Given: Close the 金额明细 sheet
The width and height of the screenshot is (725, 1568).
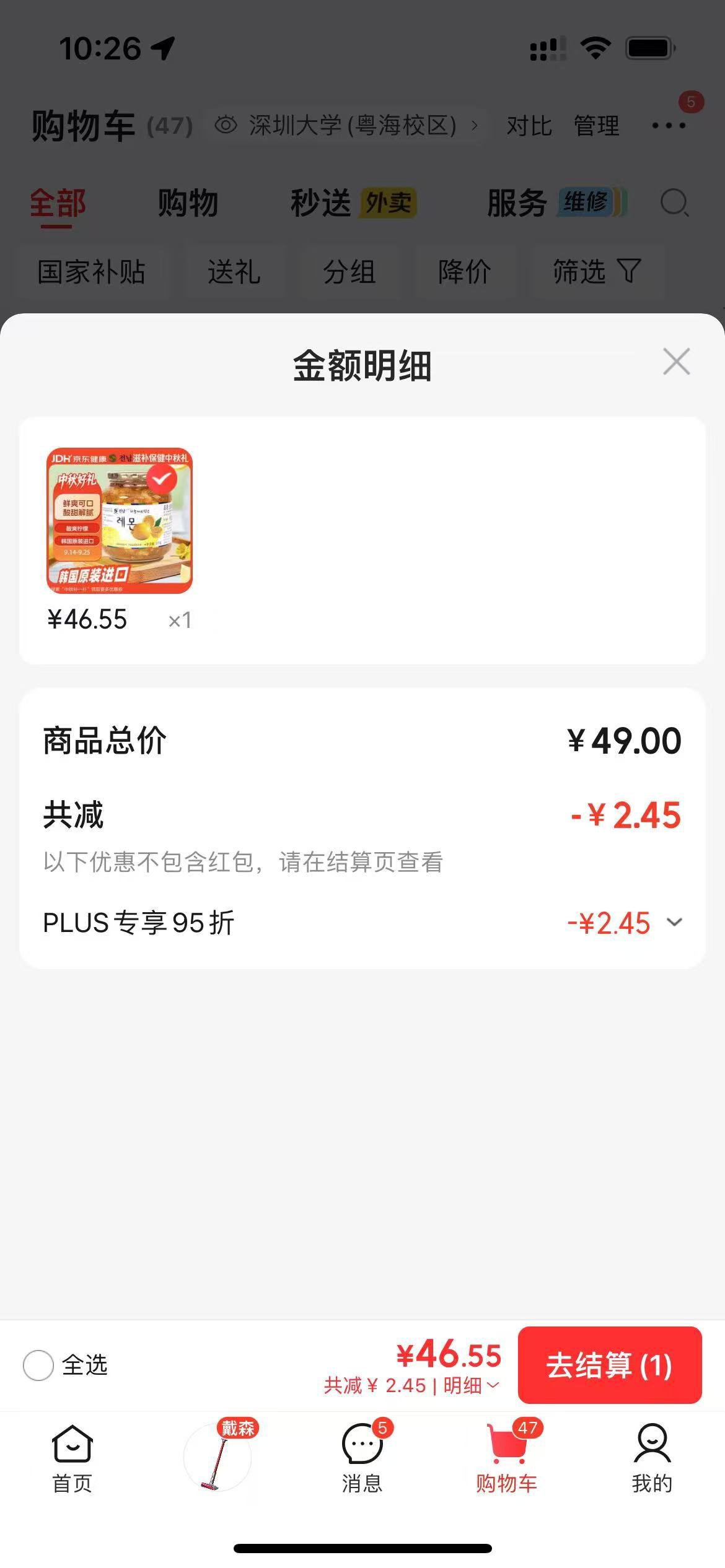Looking at the screenshot, I should (x=676, y=362).
